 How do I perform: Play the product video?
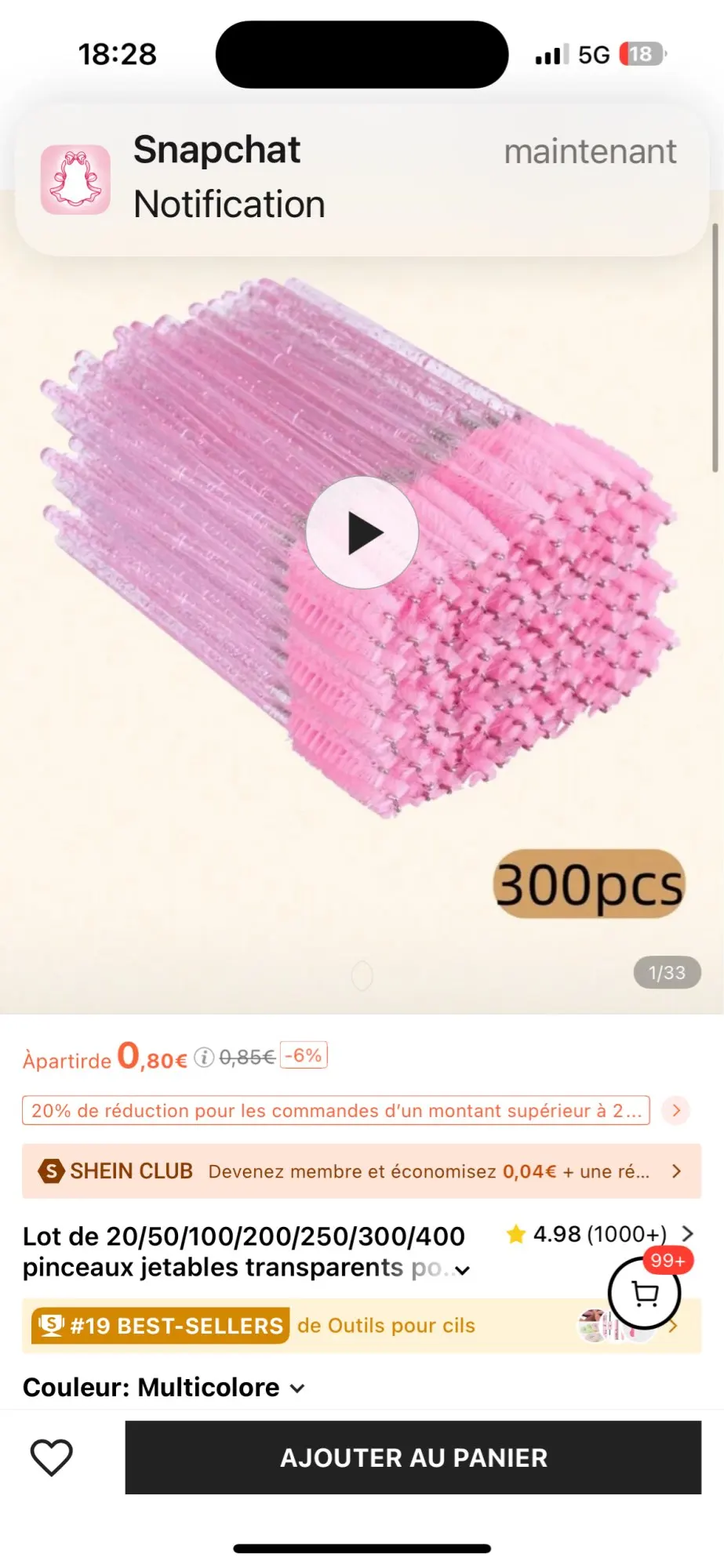point(362,532)
